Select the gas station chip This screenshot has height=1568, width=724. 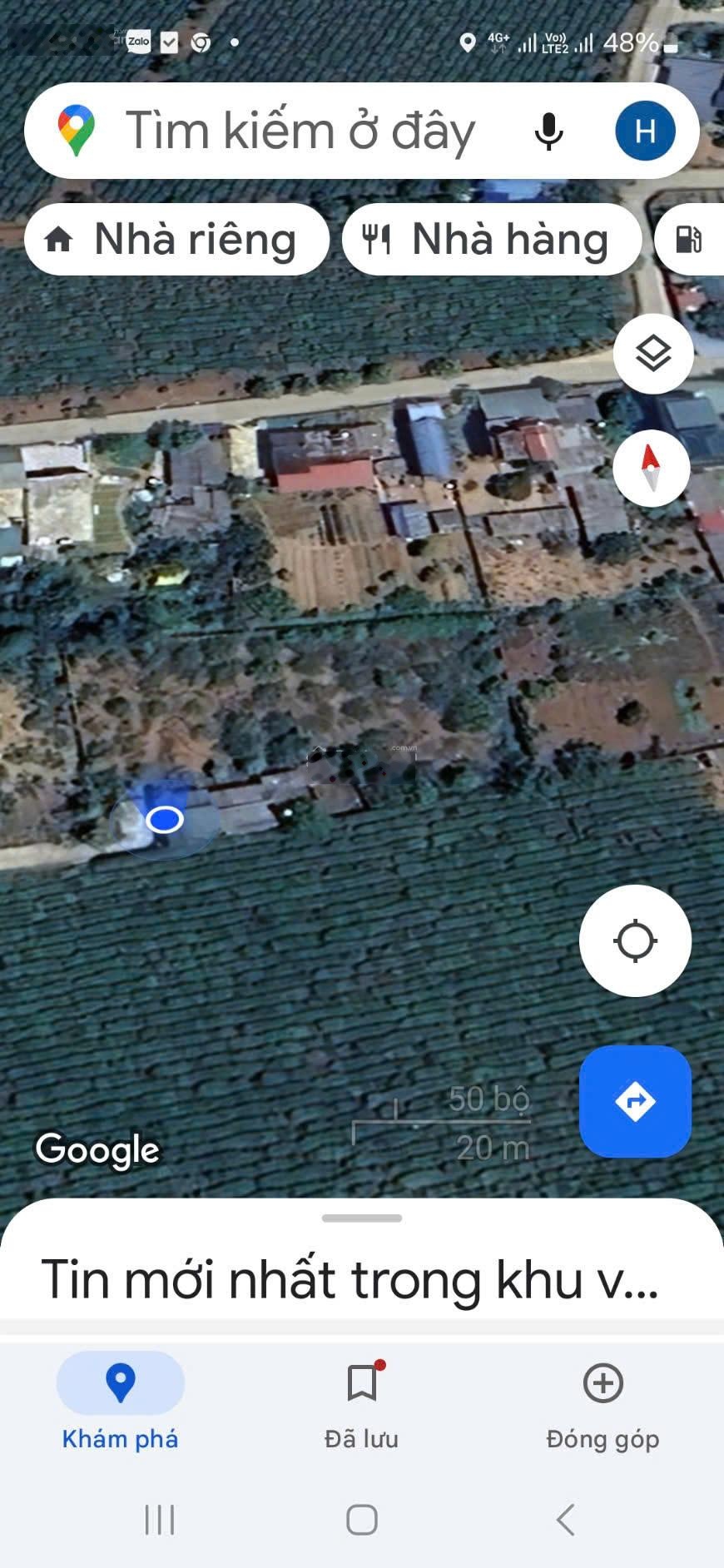tap(690, 240)
